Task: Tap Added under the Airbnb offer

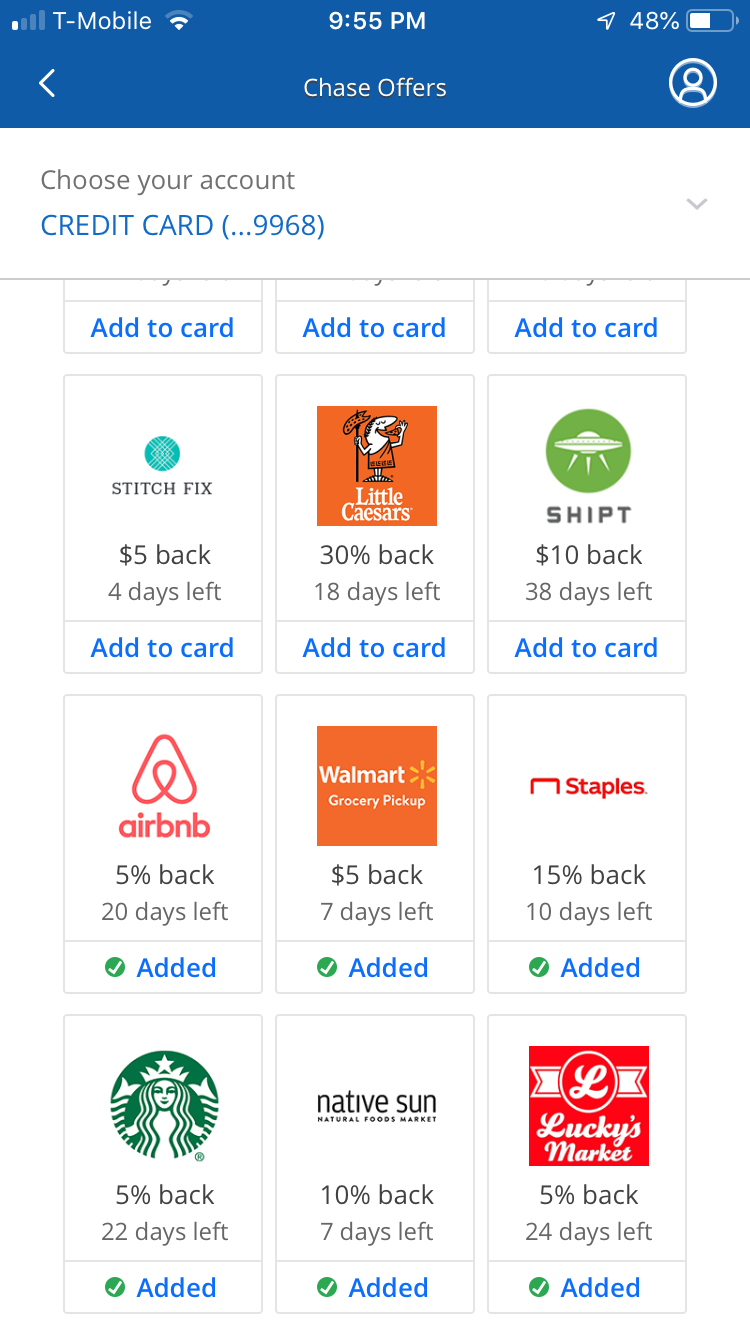Action: click(x=163, y=967)
